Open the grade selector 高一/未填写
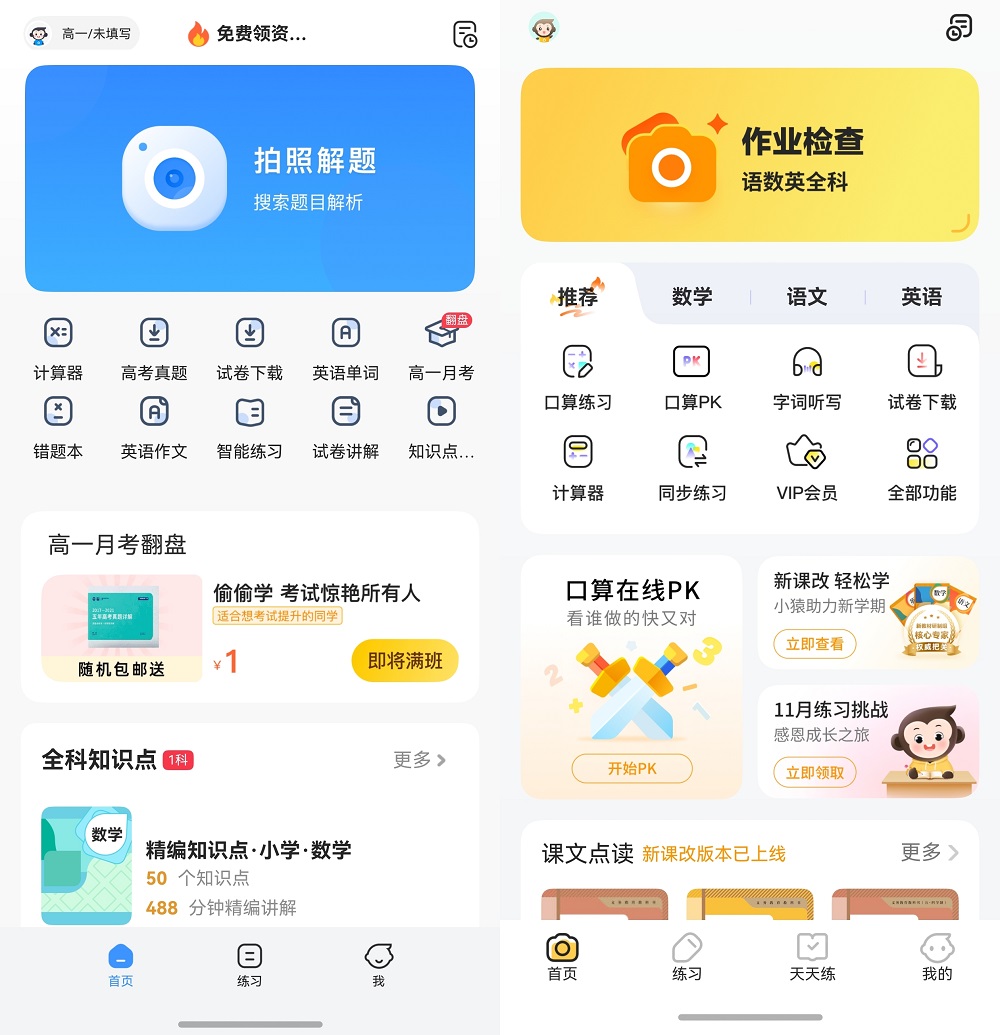The width and height of the screenshot is (1000, 1035). coord(82,34)
